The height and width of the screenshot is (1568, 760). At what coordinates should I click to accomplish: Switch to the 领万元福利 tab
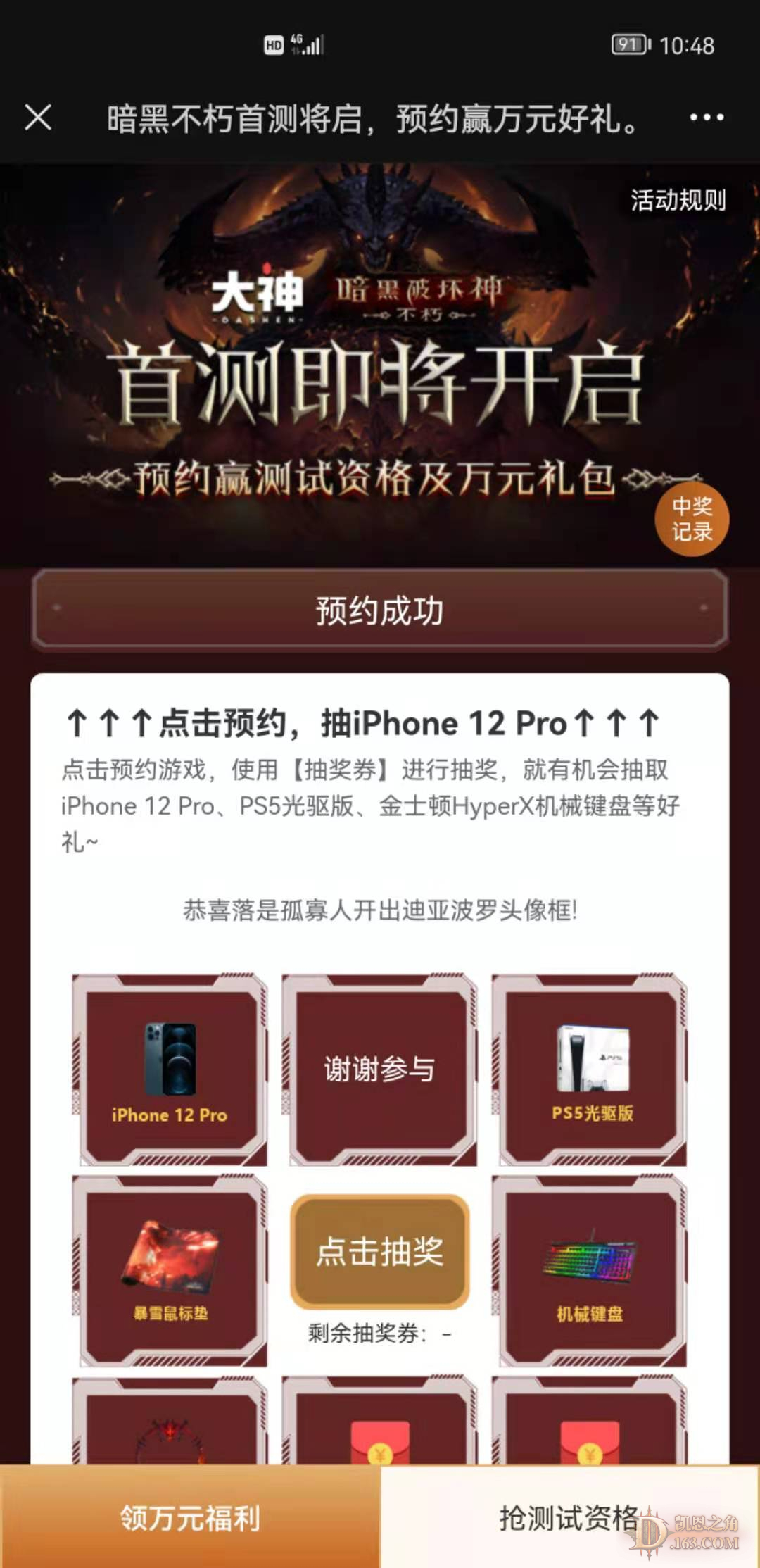point(190,1517)
